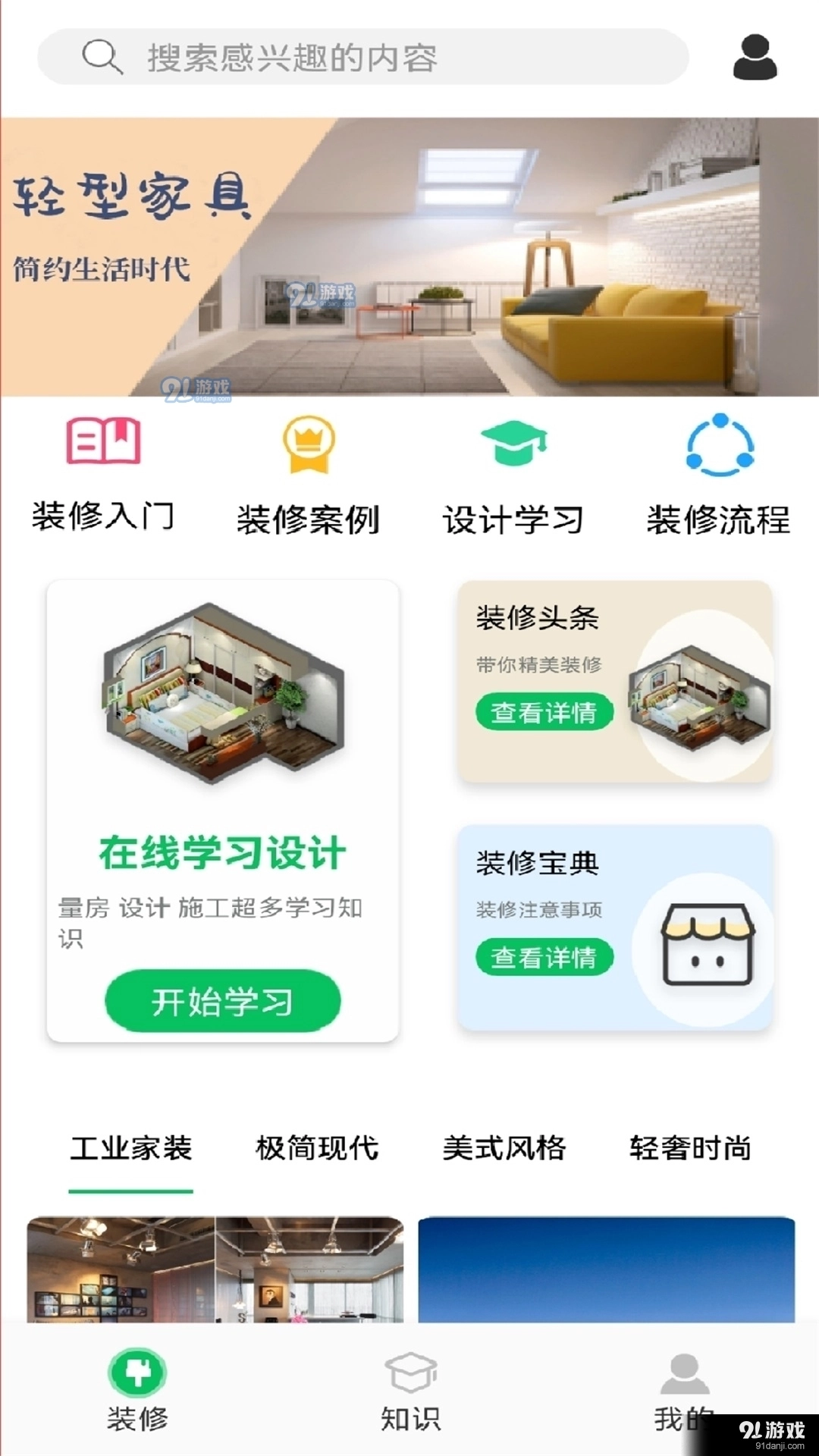Tap 查看详情 in 装修宝典 card
Image resolution: width=819 pixels, height=1456 pixels.
pyautogui.click(x=544, y=957)
